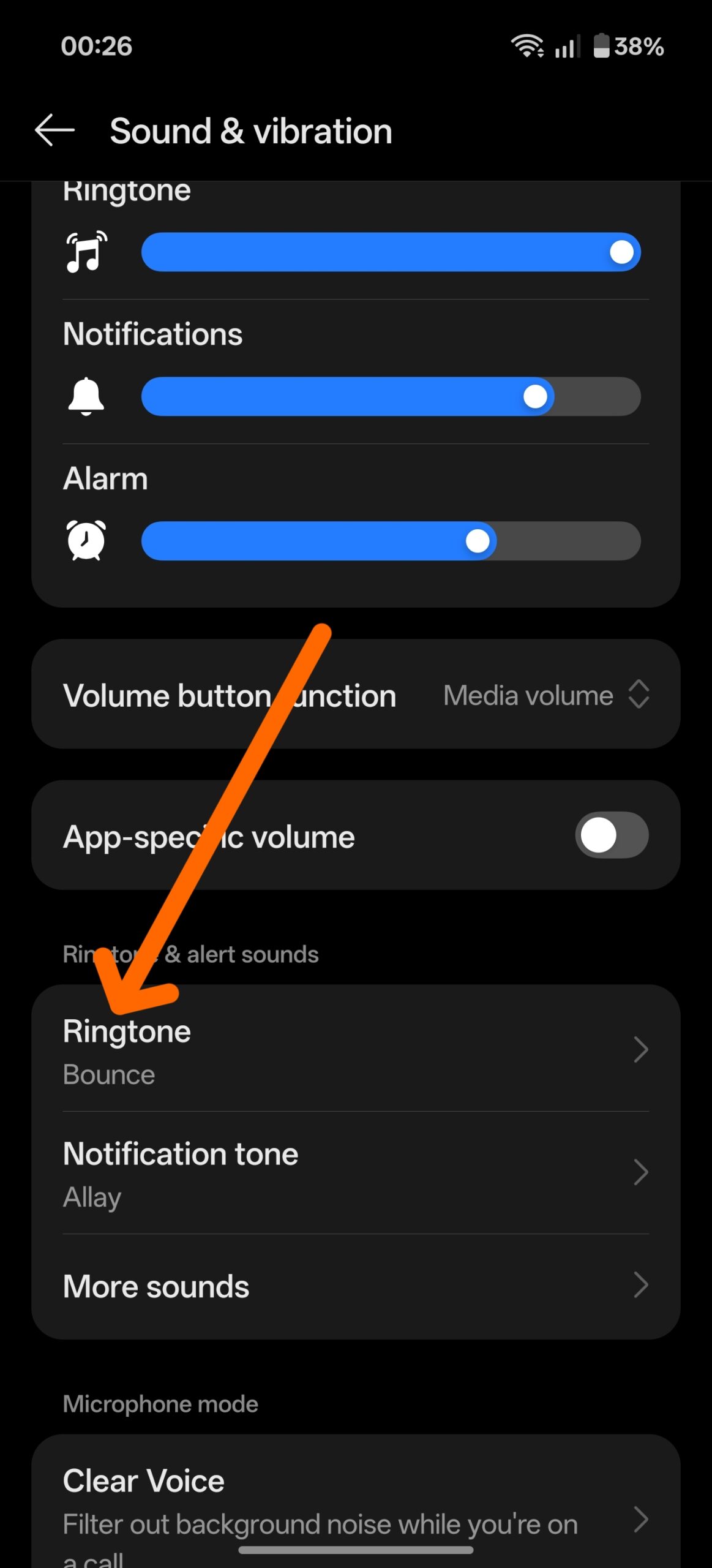The image size is (712, 1568).
Task: Enable App-specific volume
Action: click(611, 835)
